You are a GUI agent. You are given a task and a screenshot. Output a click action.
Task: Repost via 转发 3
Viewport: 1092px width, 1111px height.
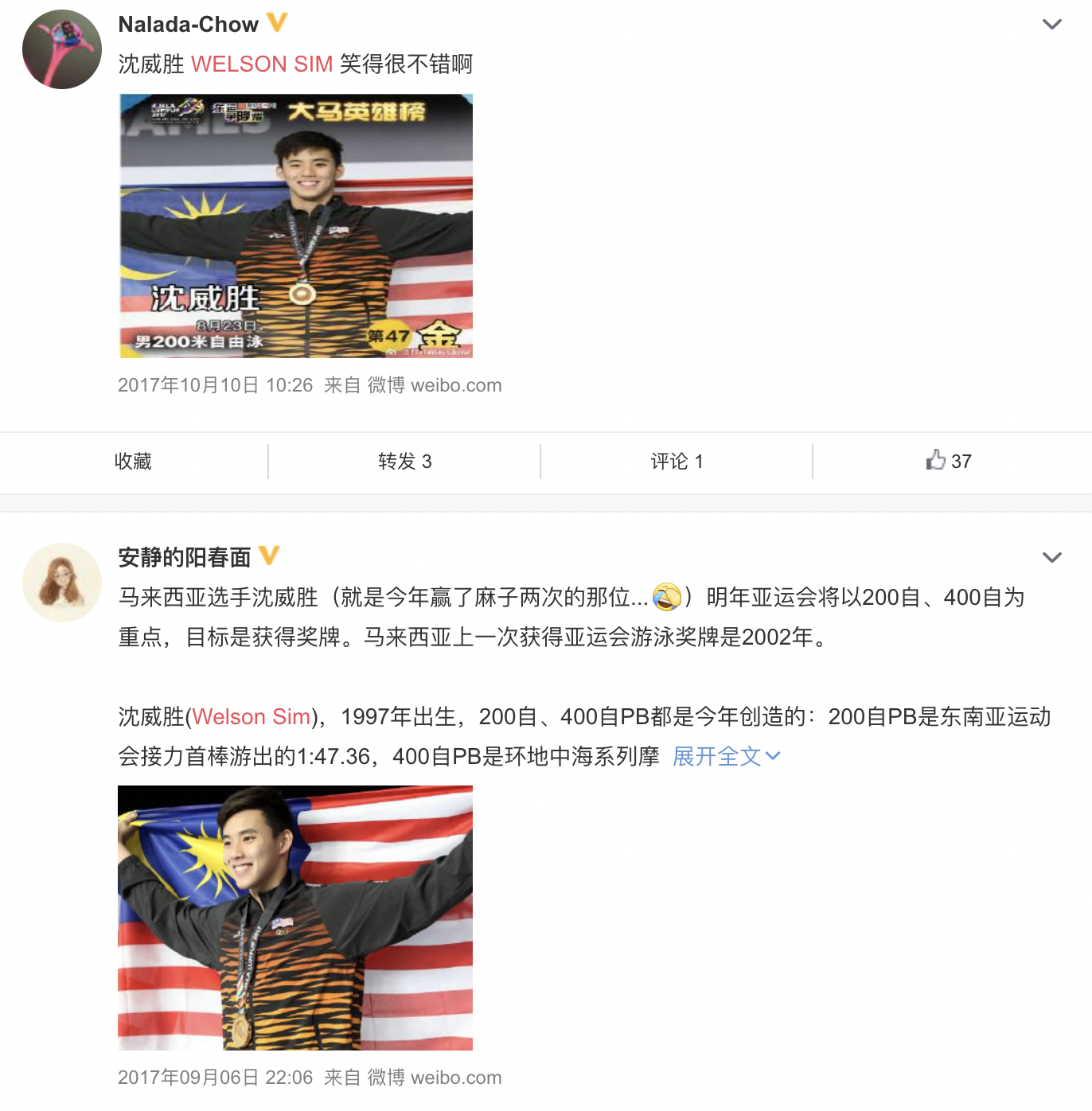(404, 462)
